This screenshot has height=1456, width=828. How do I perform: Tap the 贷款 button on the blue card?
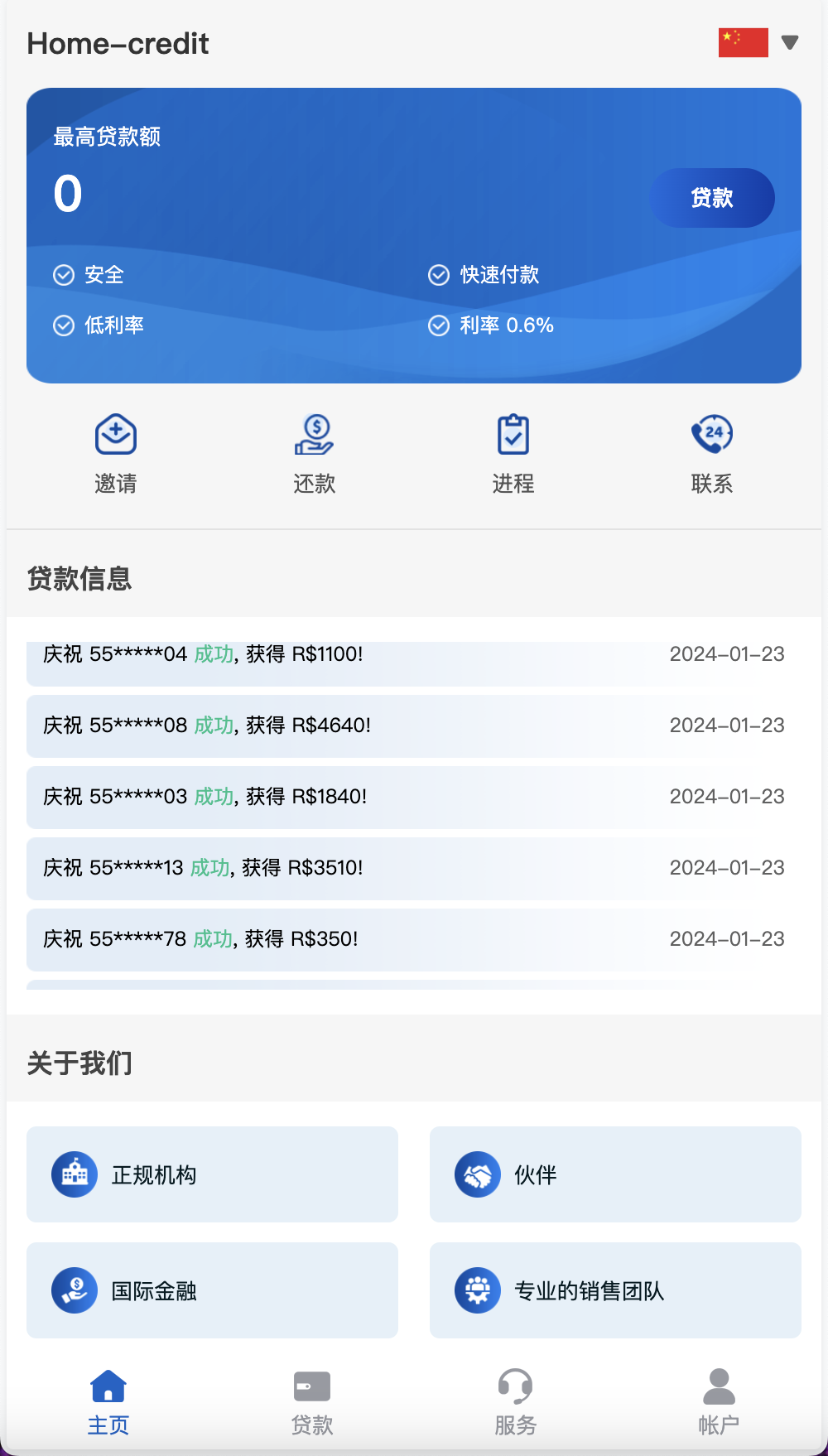click(712, 198)
